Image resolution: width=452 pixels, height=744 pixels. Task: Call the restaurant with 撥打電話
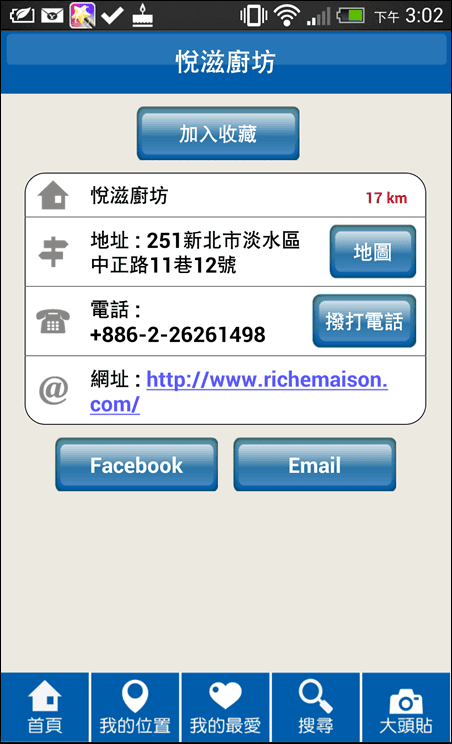click(x=364, y=321)
